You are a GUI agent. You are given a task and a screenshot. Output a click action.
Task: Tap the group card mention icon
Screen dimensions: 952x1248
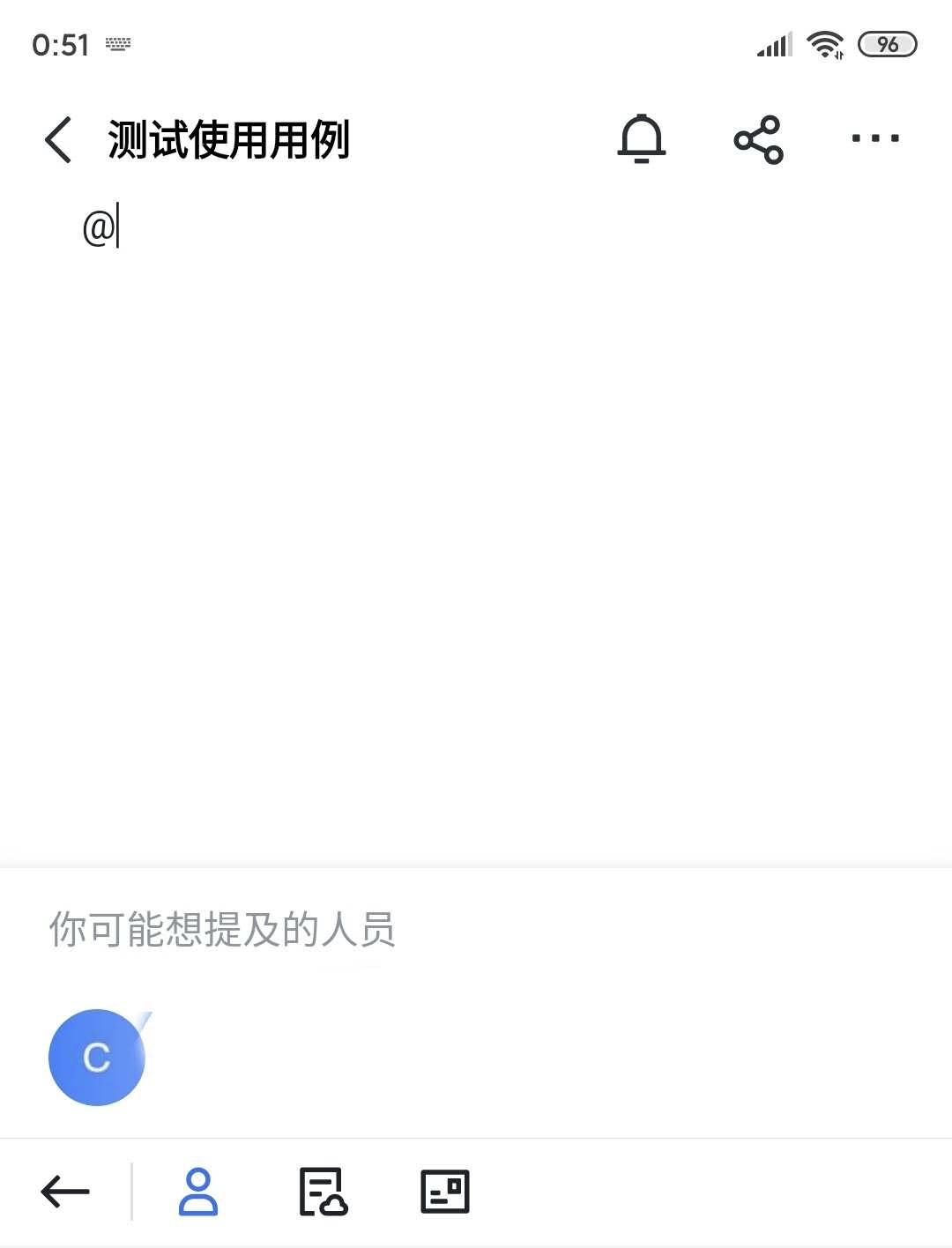pos(444,1192)
